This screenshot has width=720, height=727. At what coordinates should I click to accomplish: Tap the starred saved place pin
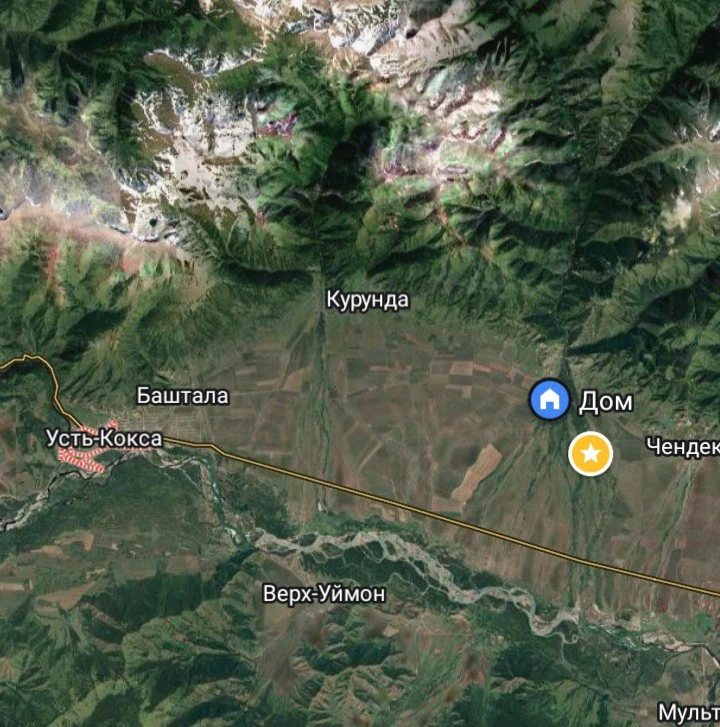coord(590,454)
